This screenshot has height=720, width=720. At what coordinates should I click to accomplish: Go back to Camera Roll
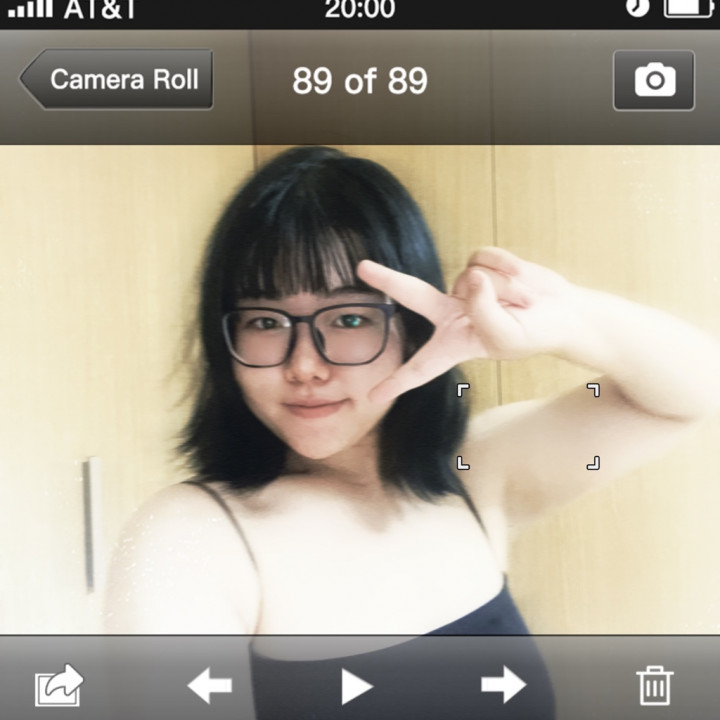tap(118, 80)
